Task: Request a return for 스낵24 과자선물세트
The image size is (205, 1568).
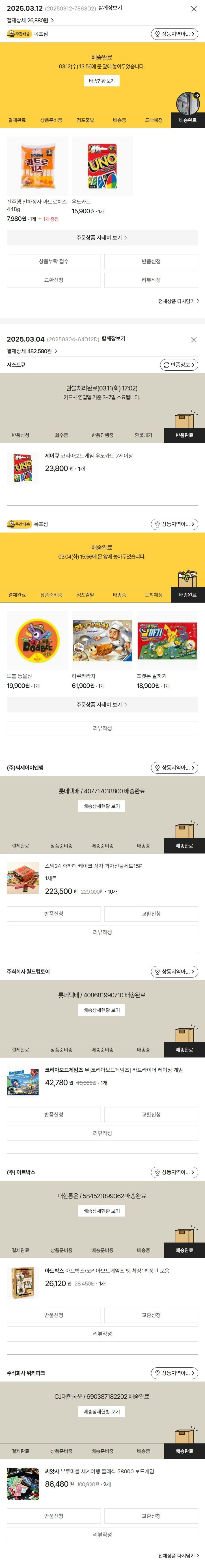Action: coord(53,914)
